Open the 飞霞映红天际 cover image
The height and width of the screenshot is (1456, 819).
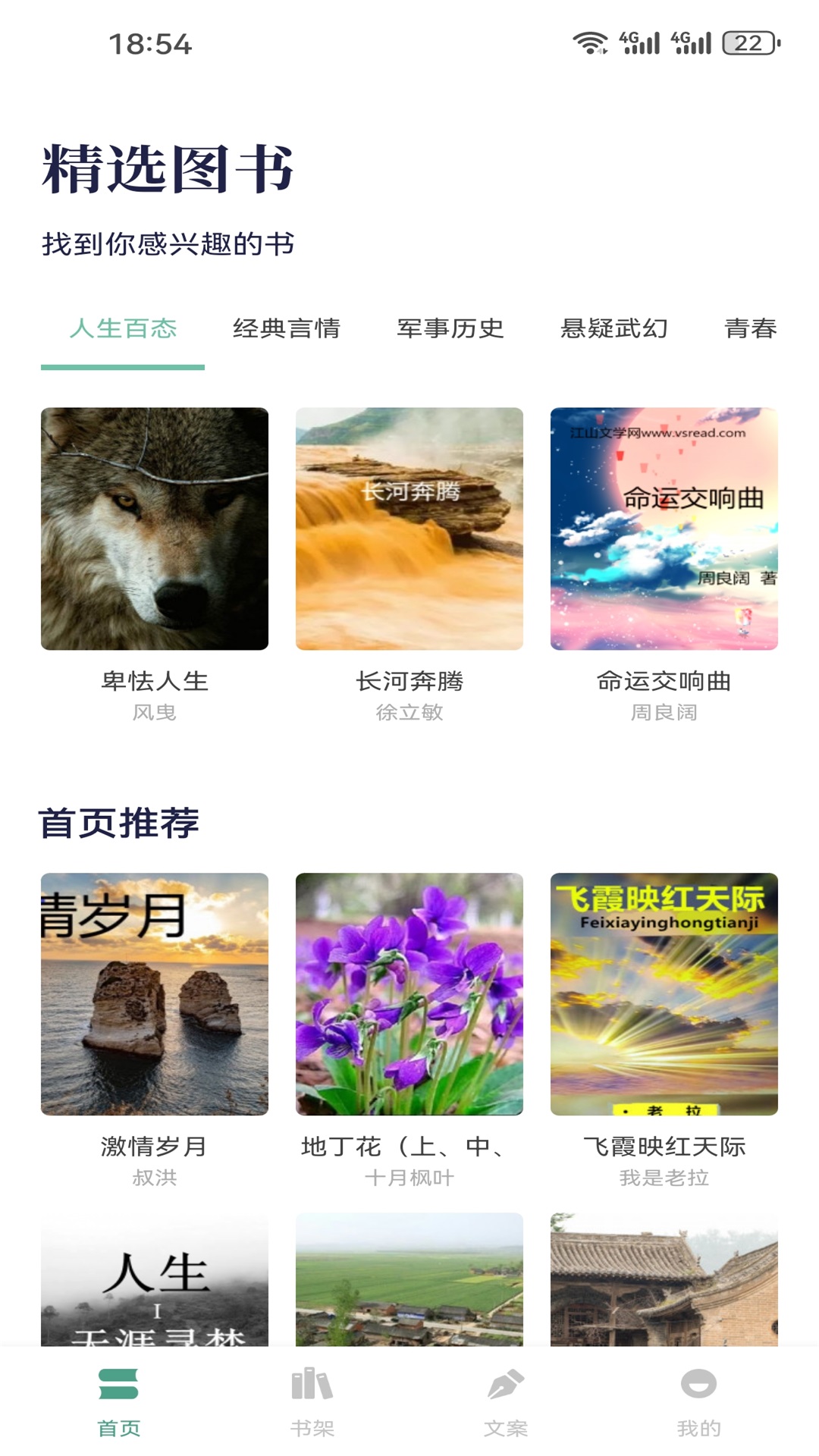tap(663, 993)
